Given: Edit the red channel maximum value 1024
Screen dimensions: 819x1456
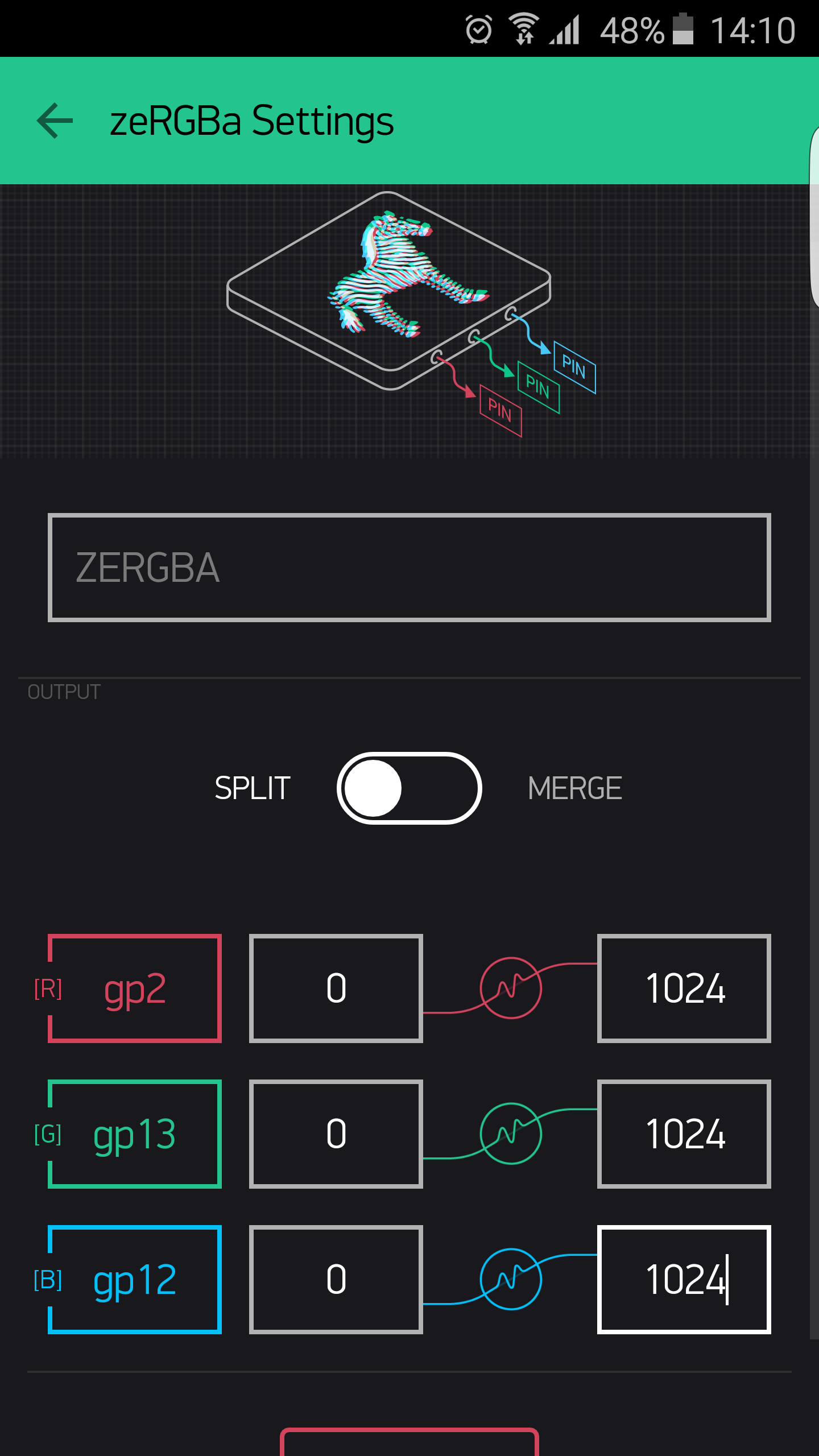Looking at the screenshot, I should [684, 988].
